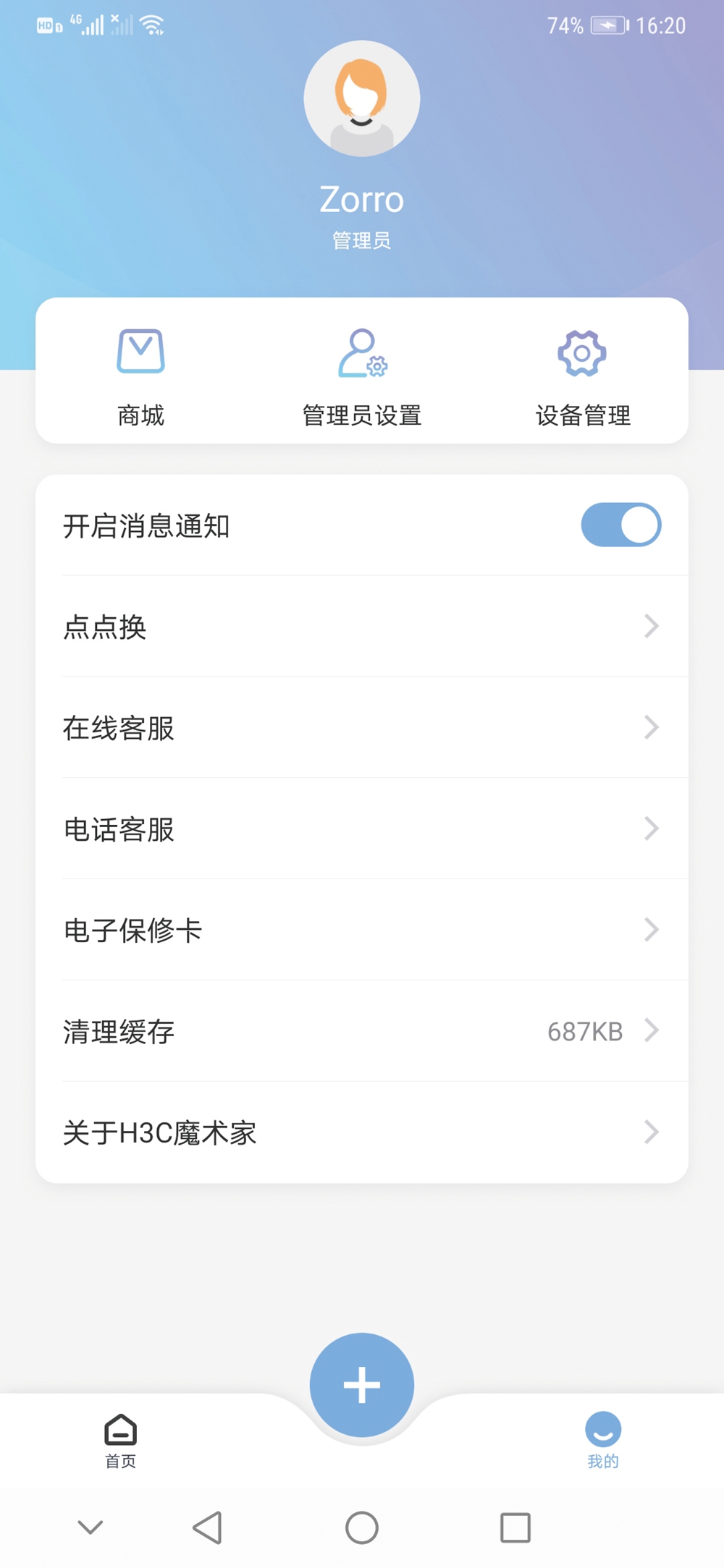Open 电话客服 phone support
Screen dimensions: 724x1568
coord(362,829)
